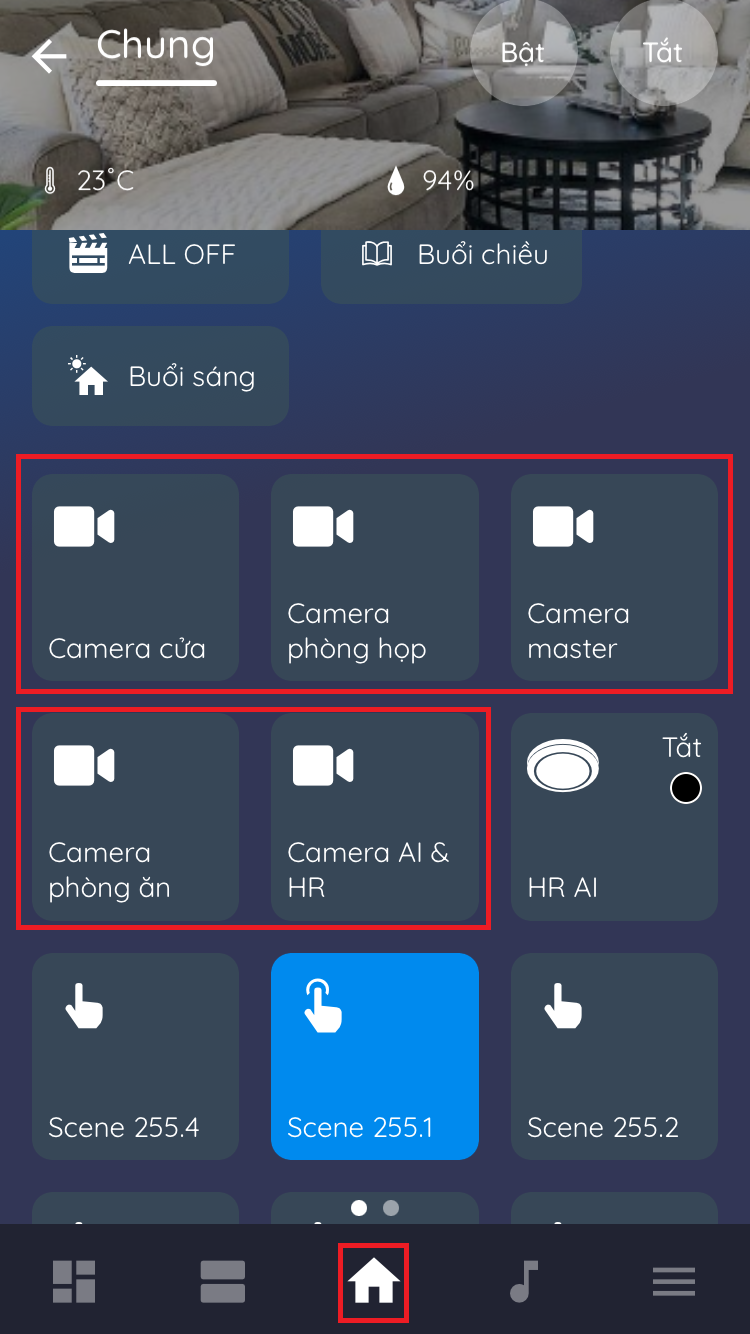The image size is (750, 1334).
Task: Open the music note tab
Action: pos(523,1282)
